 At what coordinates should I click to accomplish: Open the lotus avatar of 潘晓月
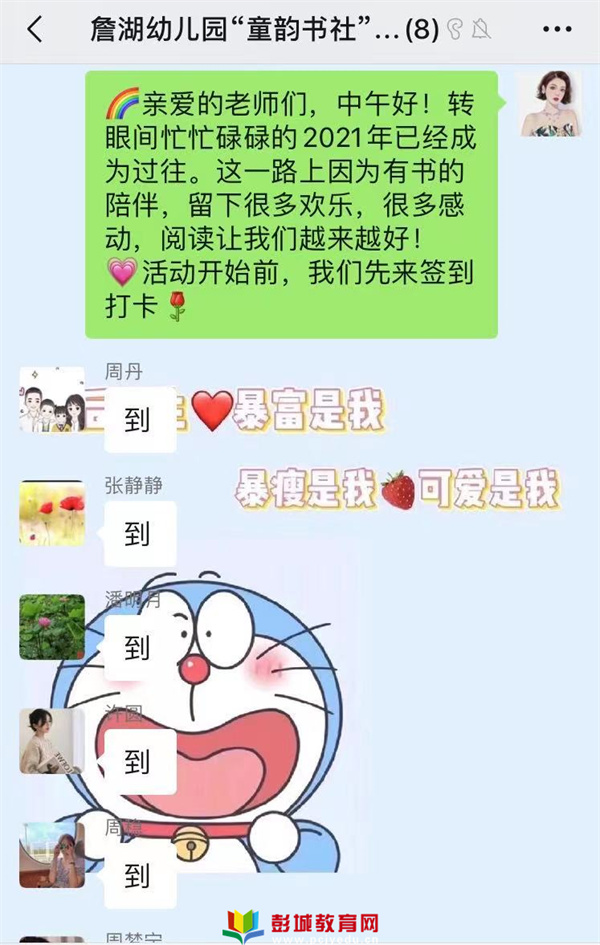(52, 627)
